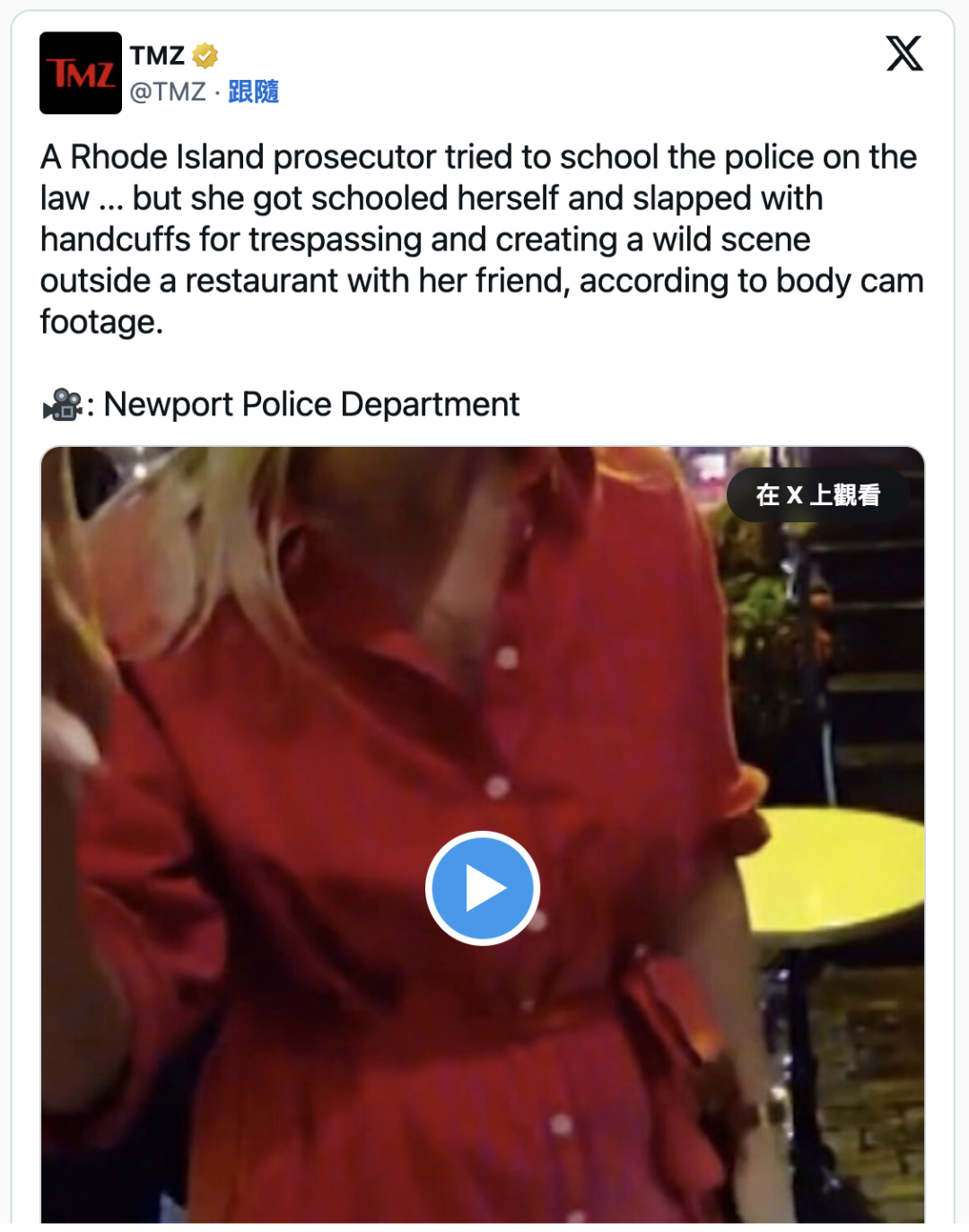The width and height of the screenshot is (969, 1232).
Task: Open TMZ's profile avatar
Action: 81,73
